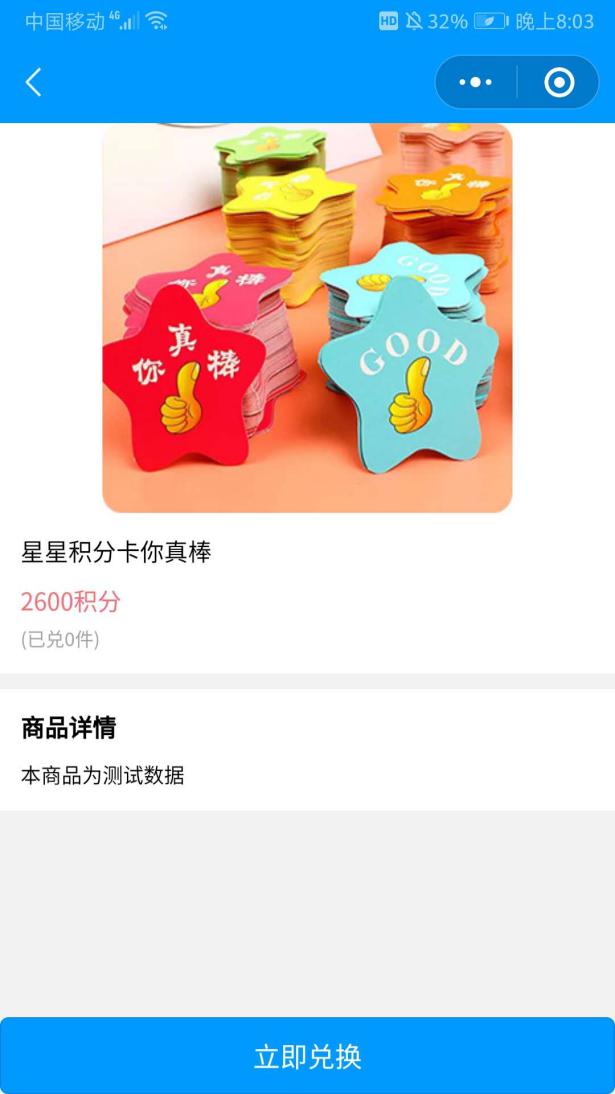The width and height of the screenshot is (615, 1094).
Task: View the star points card product image
Action: (307, 318)
